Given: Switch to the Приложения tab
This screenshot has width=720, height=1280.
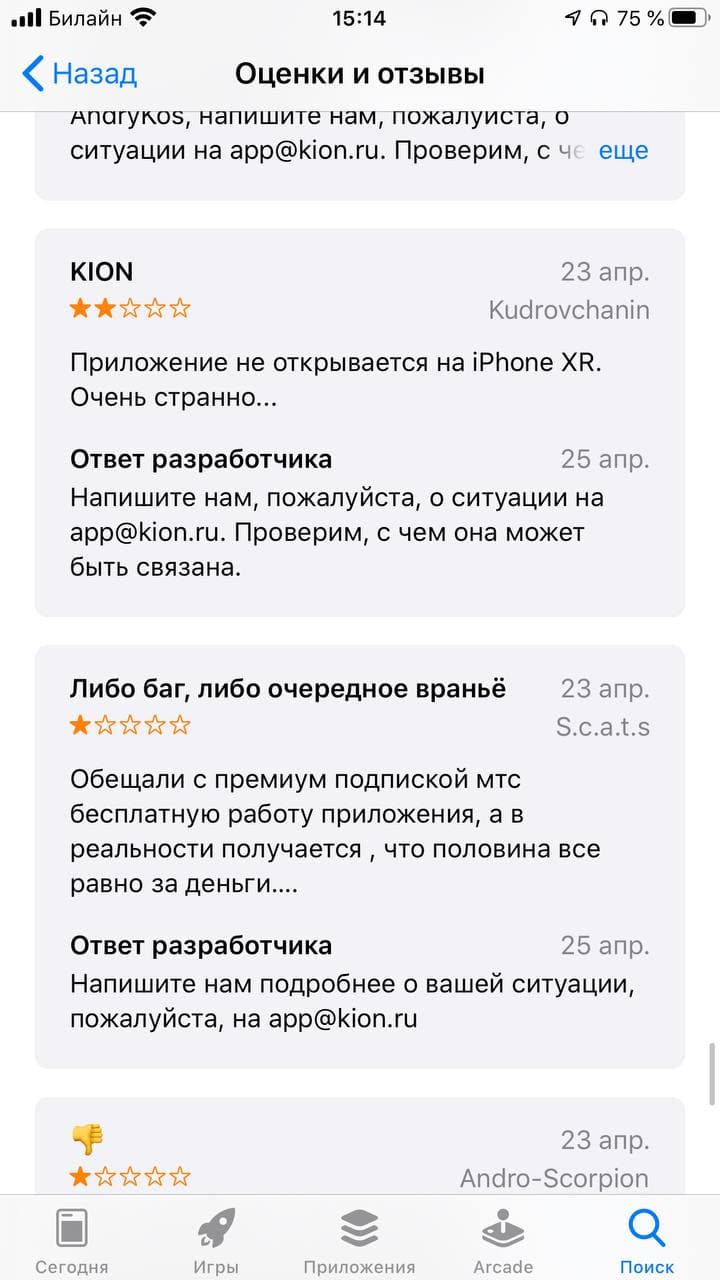Looking at the screenshot, I should coord(359,1240).
